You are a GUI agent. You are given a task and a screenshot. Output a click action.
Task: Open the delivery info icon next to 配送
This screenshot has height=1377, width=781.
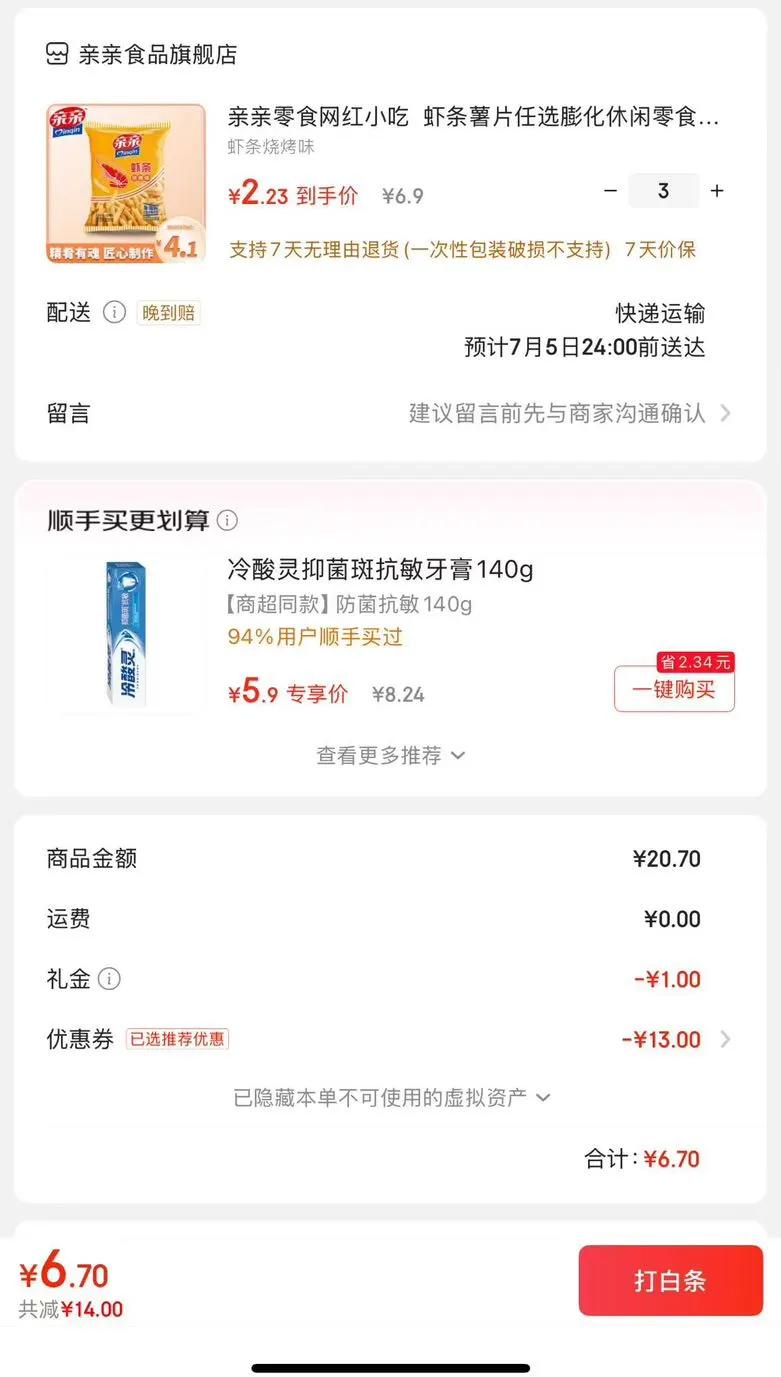click(x=115, y=313)
